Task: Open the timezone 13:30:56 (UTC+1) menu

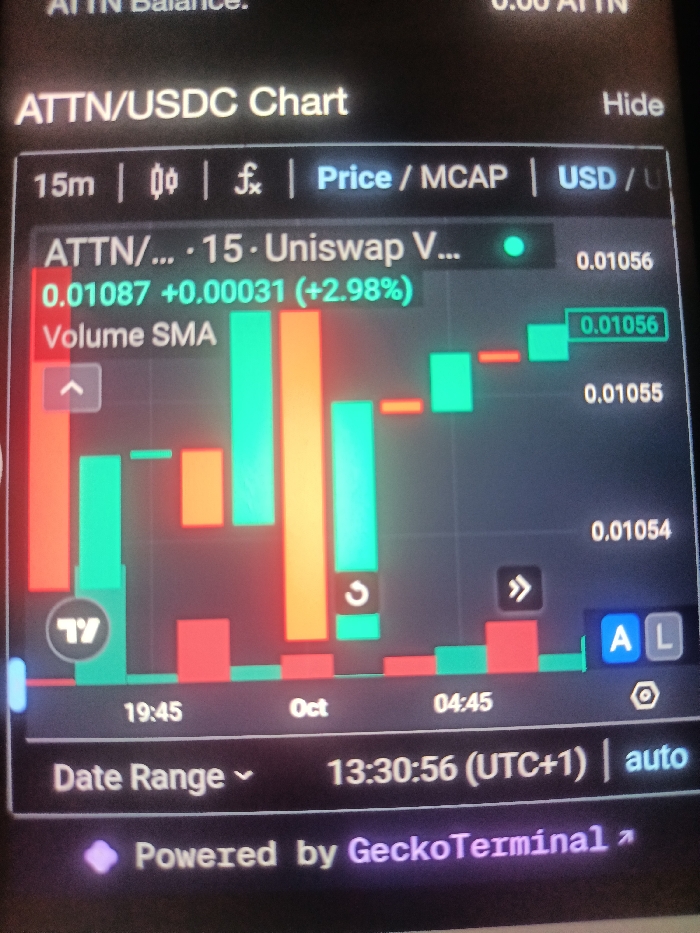Action: pos(456,768)
